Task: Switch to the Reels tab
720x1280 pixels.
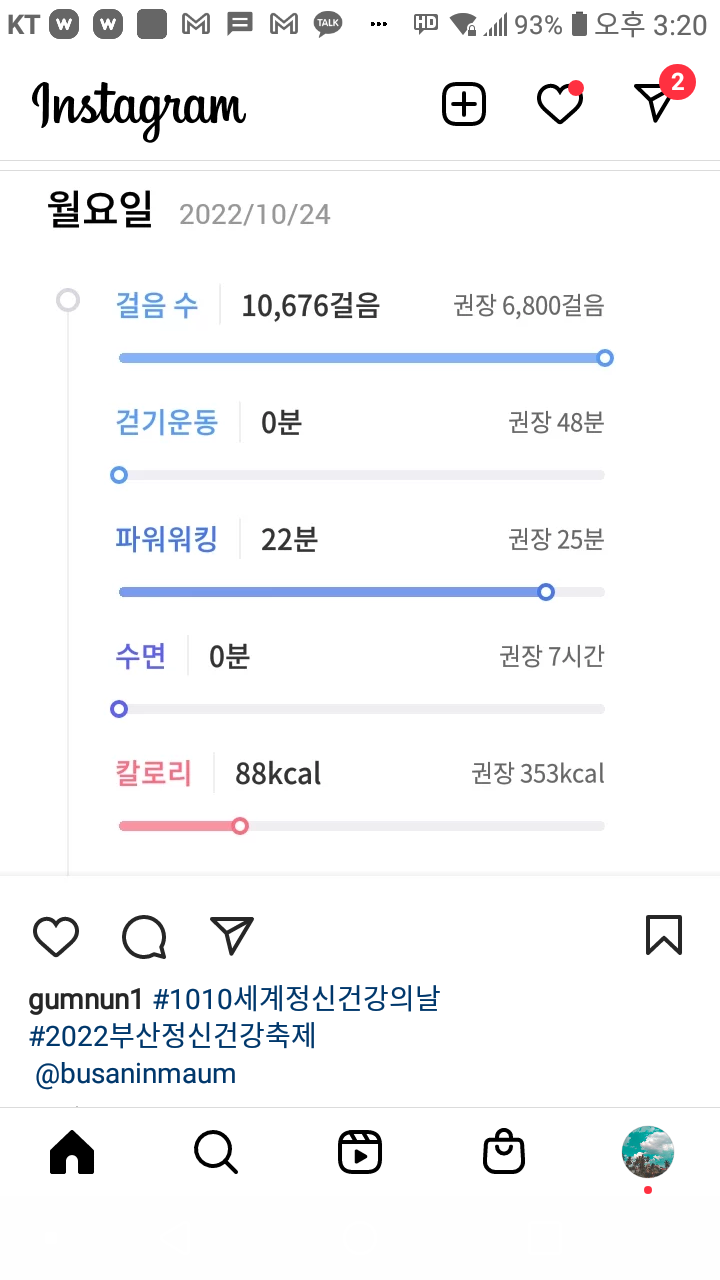Action: [x=360, y=1153]
